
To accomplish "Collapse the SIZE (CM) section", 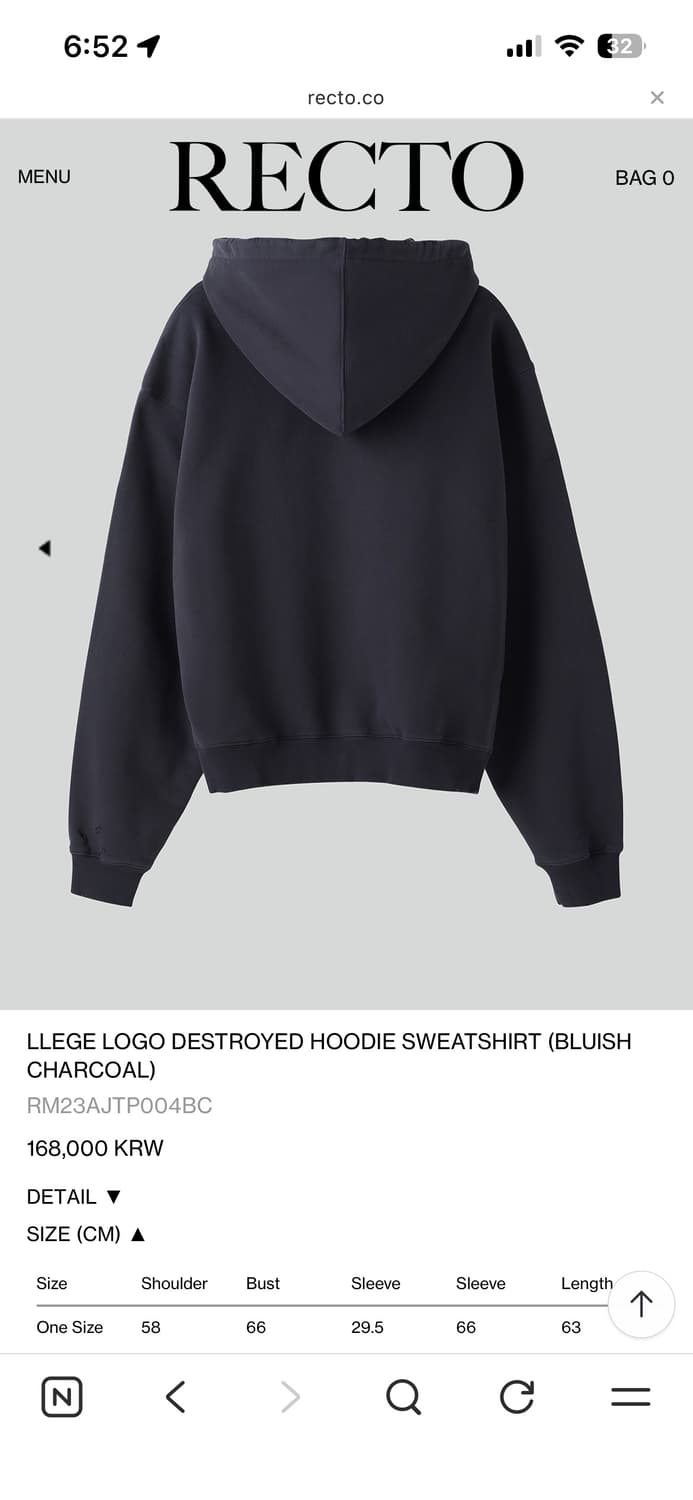I will [x=87, y=1234].
